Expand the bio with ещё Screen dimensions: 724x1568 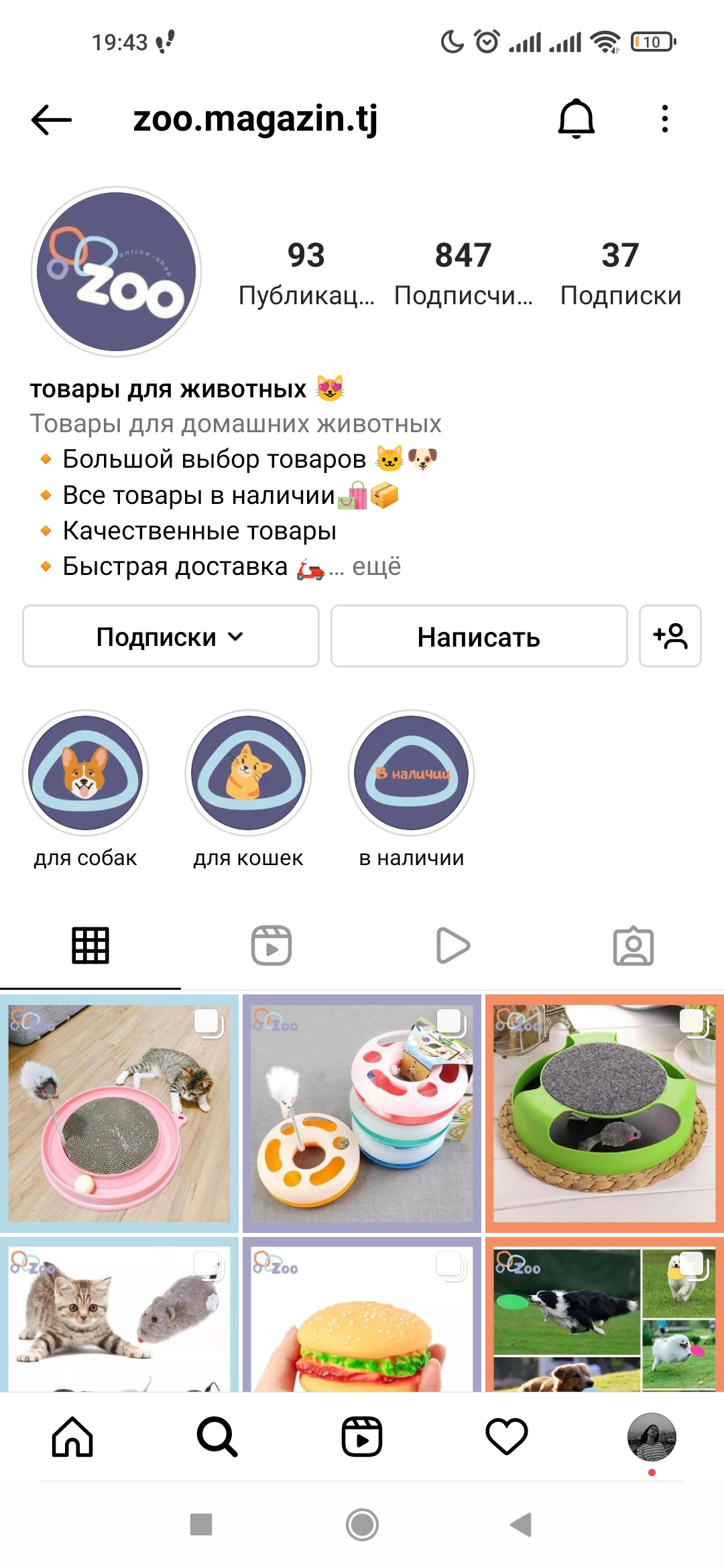(376, 567)
